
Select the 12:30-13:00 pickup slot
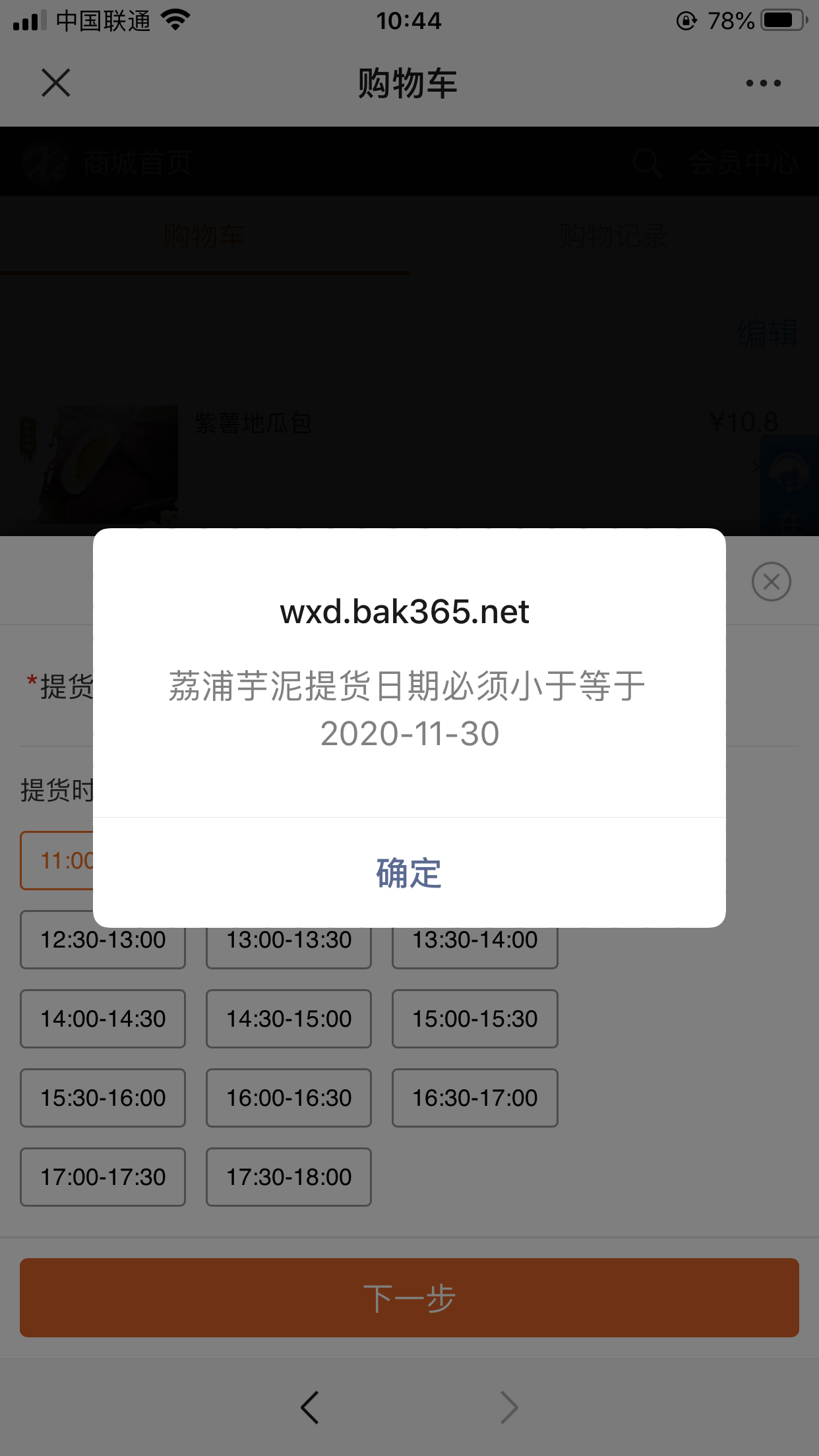(x=103, y=946)
